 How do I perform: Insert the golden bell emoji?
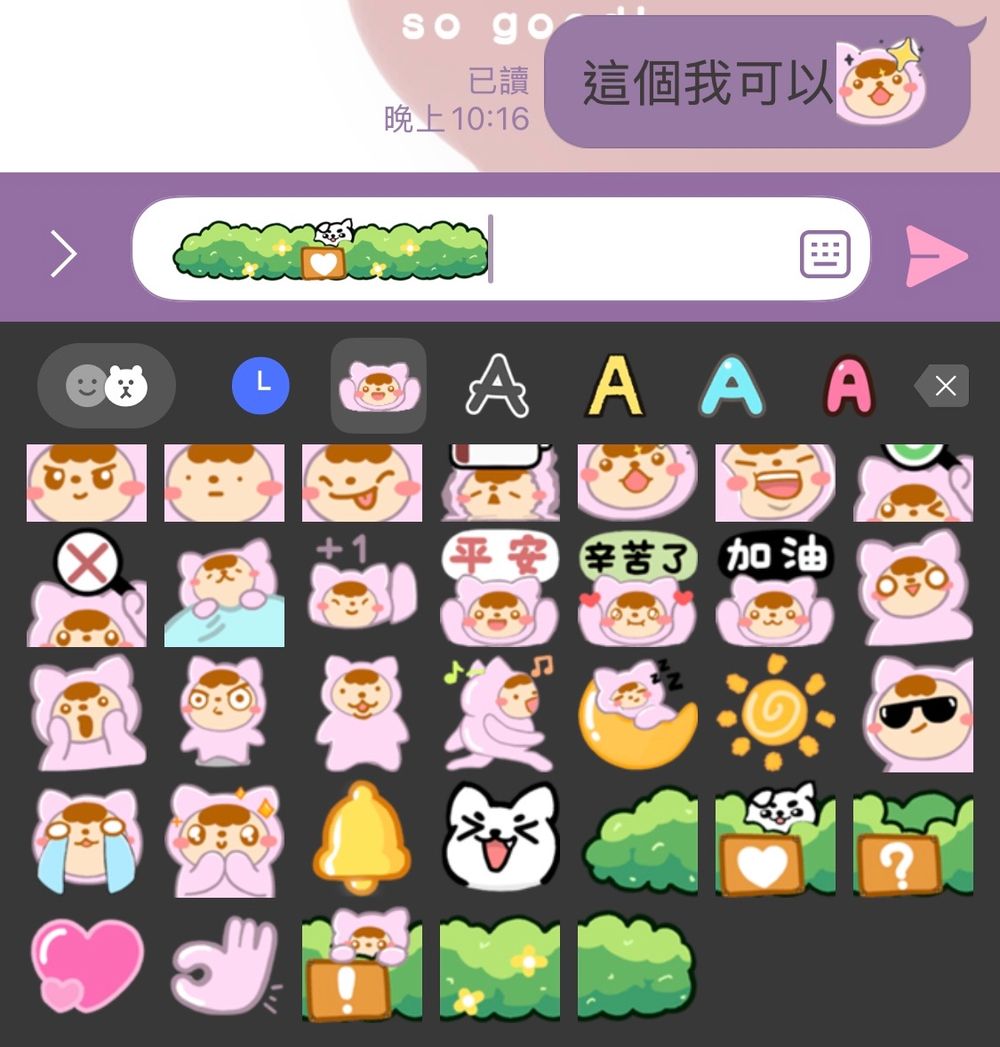(361, 838)
